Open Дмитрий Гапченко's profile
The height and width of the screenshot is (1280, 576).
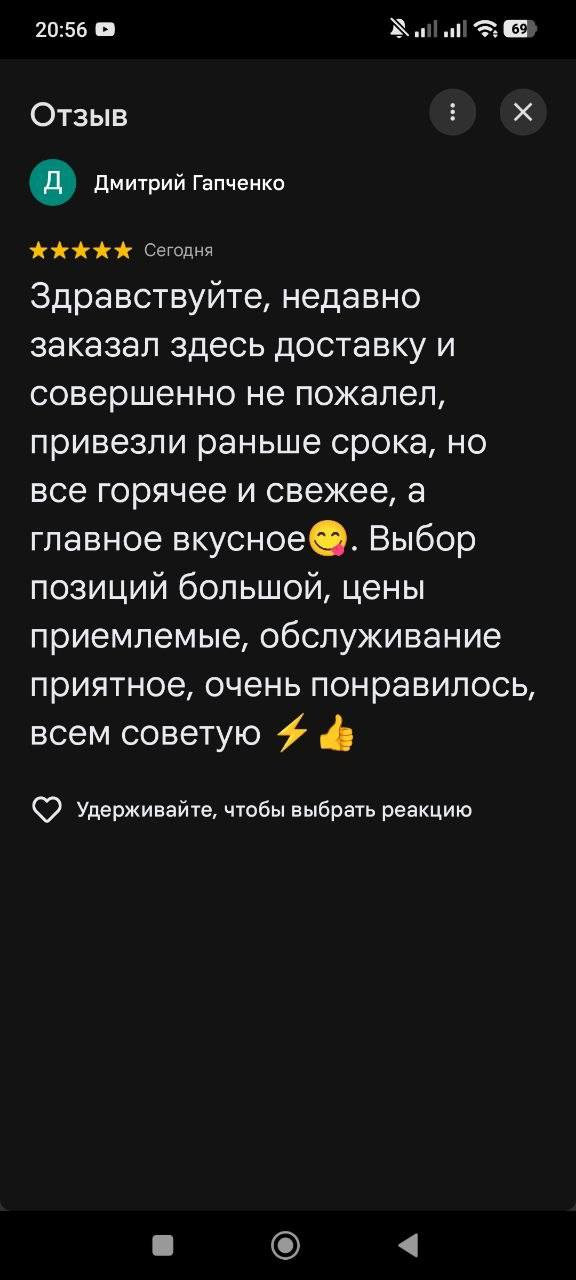pos(189,183)
